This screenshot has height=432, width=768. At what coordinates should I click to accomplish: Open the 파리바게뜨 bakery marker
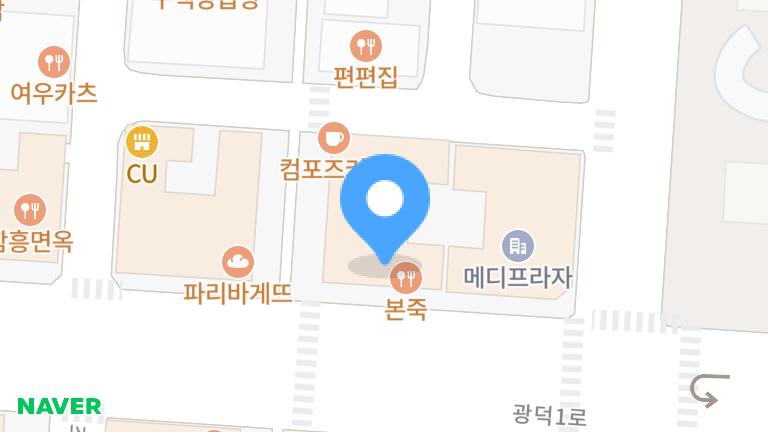tap(238, 263)
